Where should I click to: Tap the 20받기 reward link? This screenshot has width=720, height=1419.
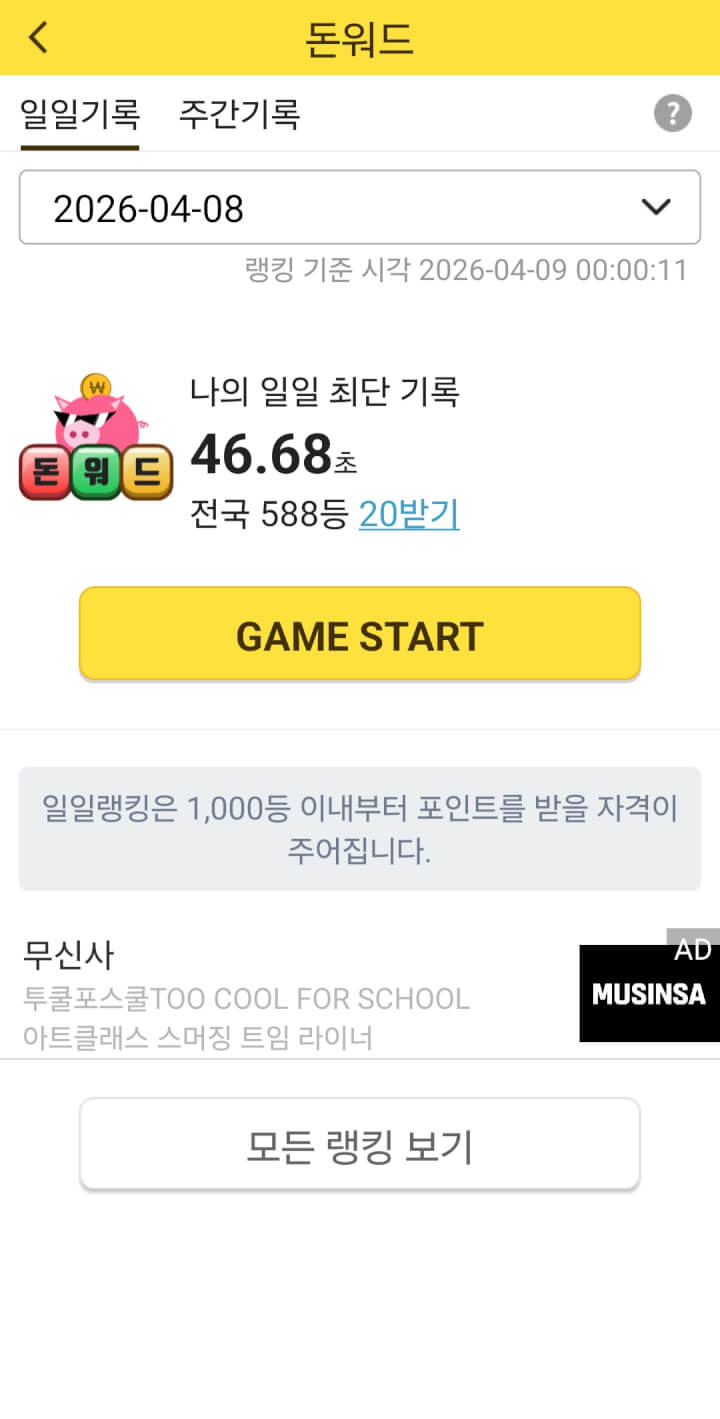[x=409, y=514]
